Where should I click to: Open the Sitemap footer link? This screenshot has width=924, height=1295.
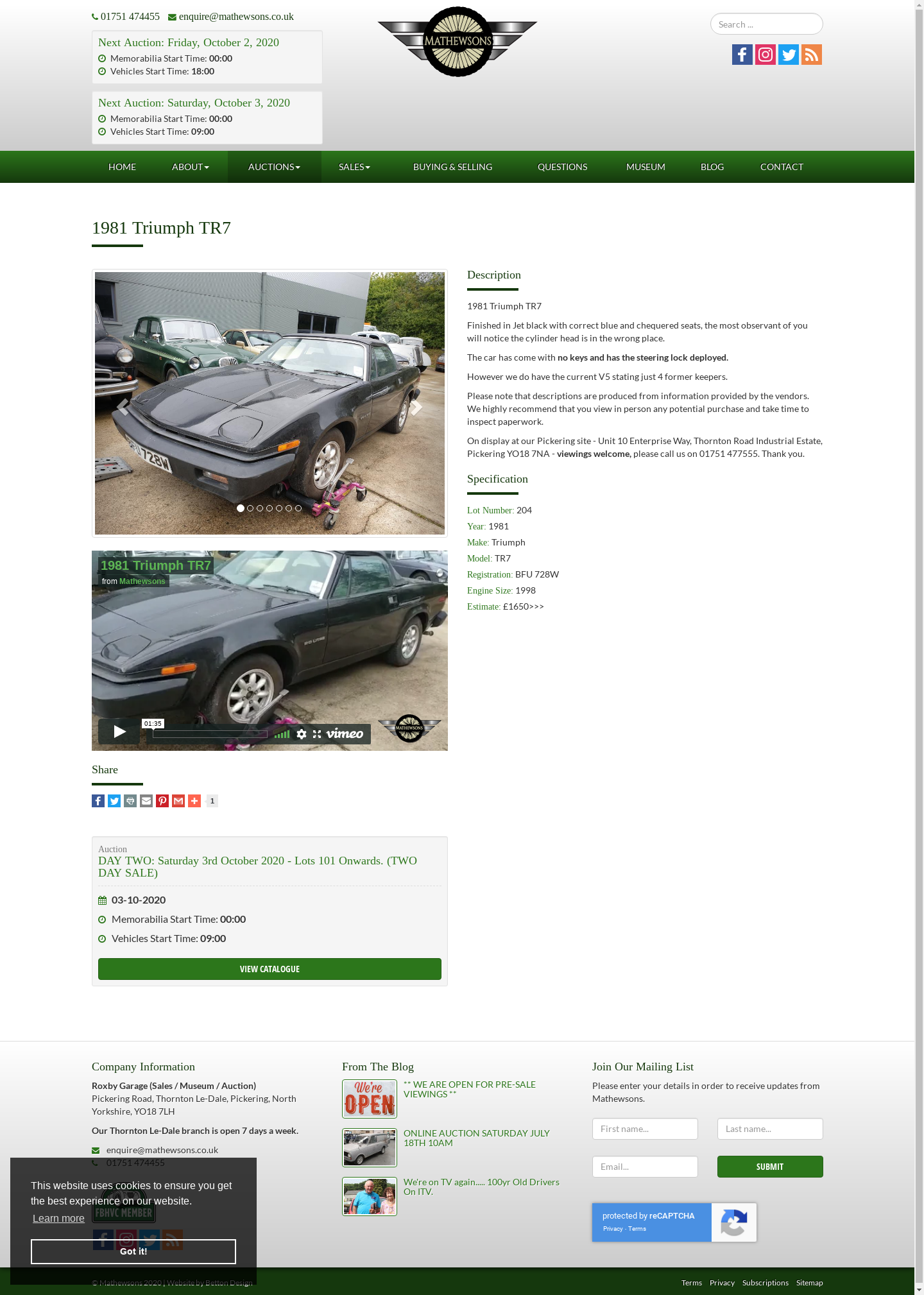(x=809, y=1283)
